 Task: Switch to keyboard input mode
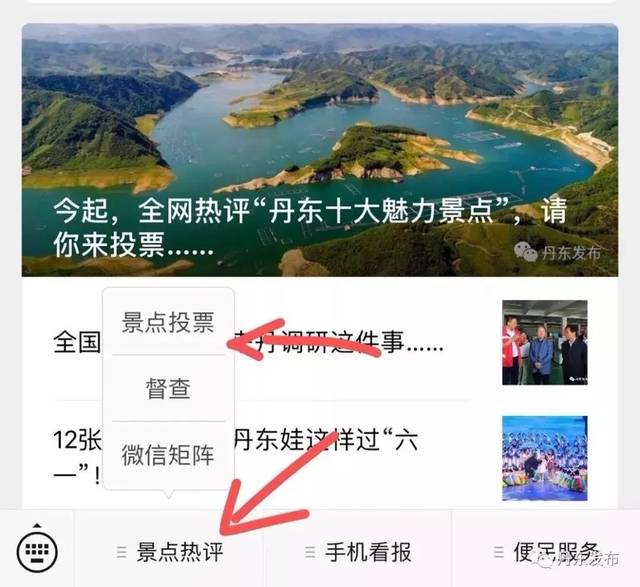coord(37,549)
